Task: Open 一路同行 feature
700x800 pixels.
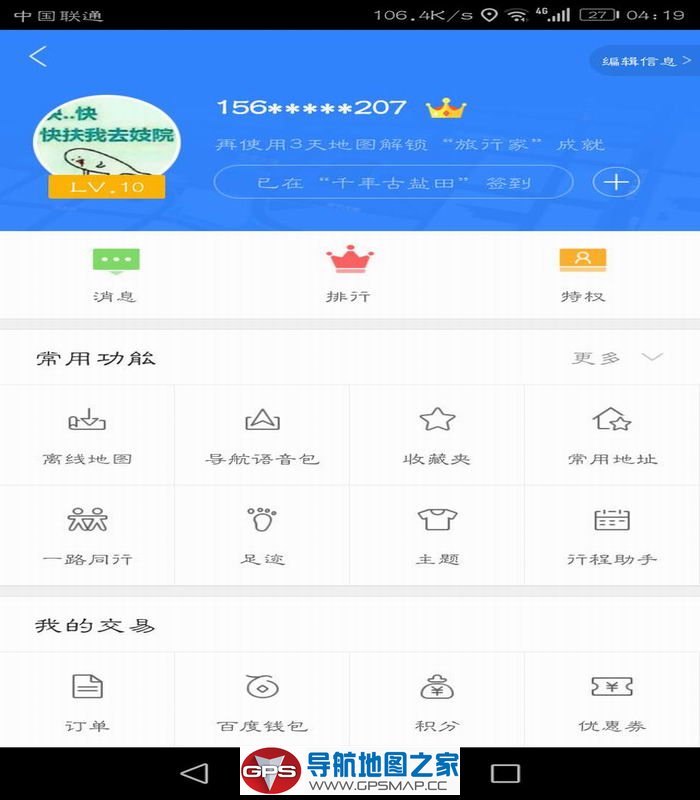Action: pyautogui.click(x=87, y=536)
